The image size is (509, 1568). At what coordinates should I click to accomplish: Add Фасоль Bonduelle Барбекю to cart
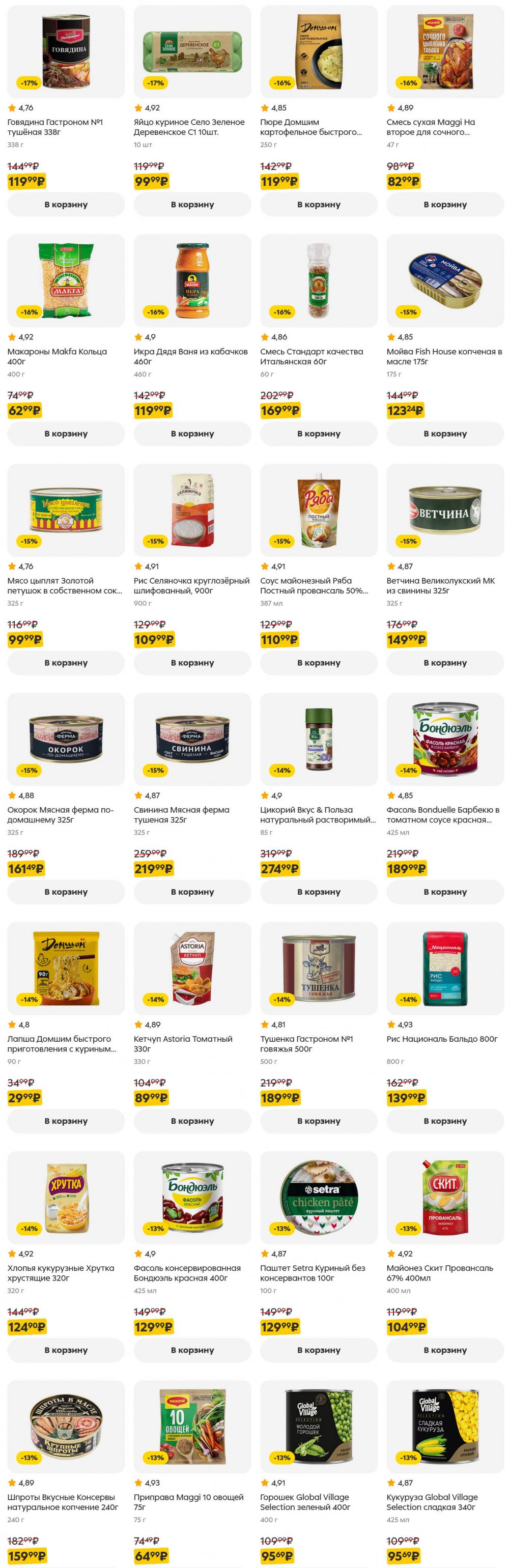coord(444,892)
